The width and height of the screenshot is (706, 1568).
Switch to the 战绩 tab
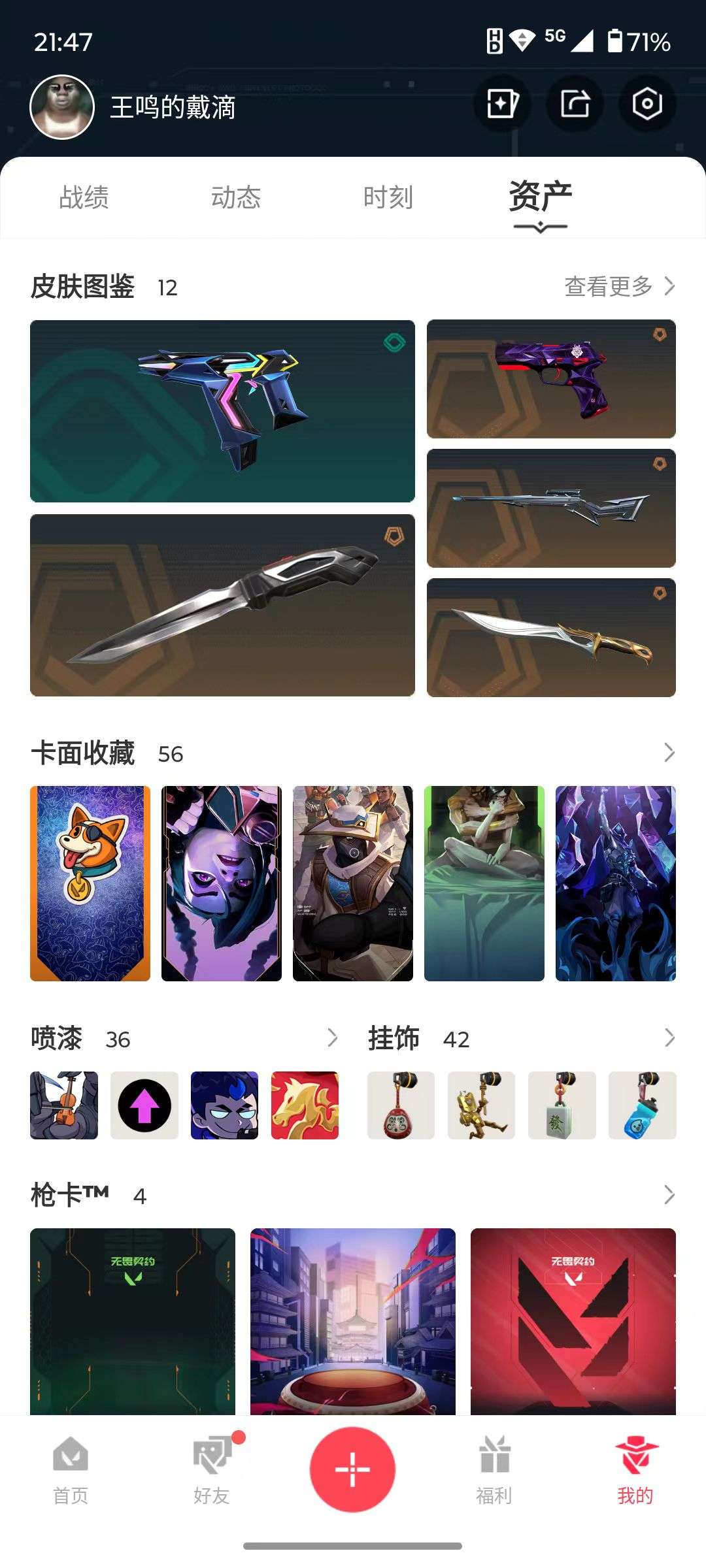(85, 196)
